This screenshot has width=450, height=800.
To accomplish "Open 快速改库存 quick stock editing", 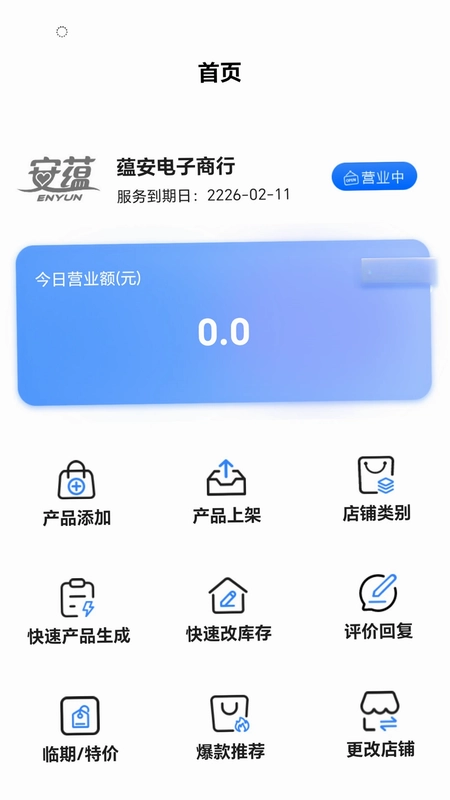I will 229,610.
